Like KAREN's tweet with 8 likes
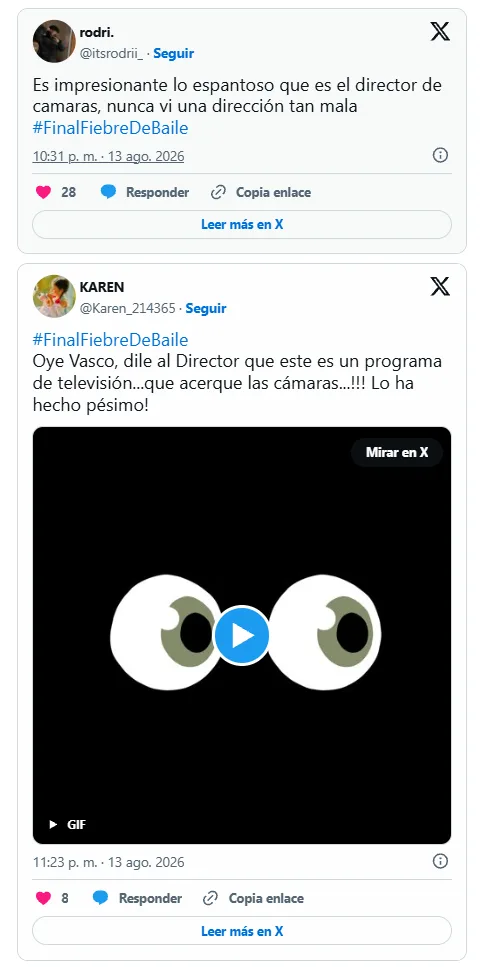 (43, 899)
